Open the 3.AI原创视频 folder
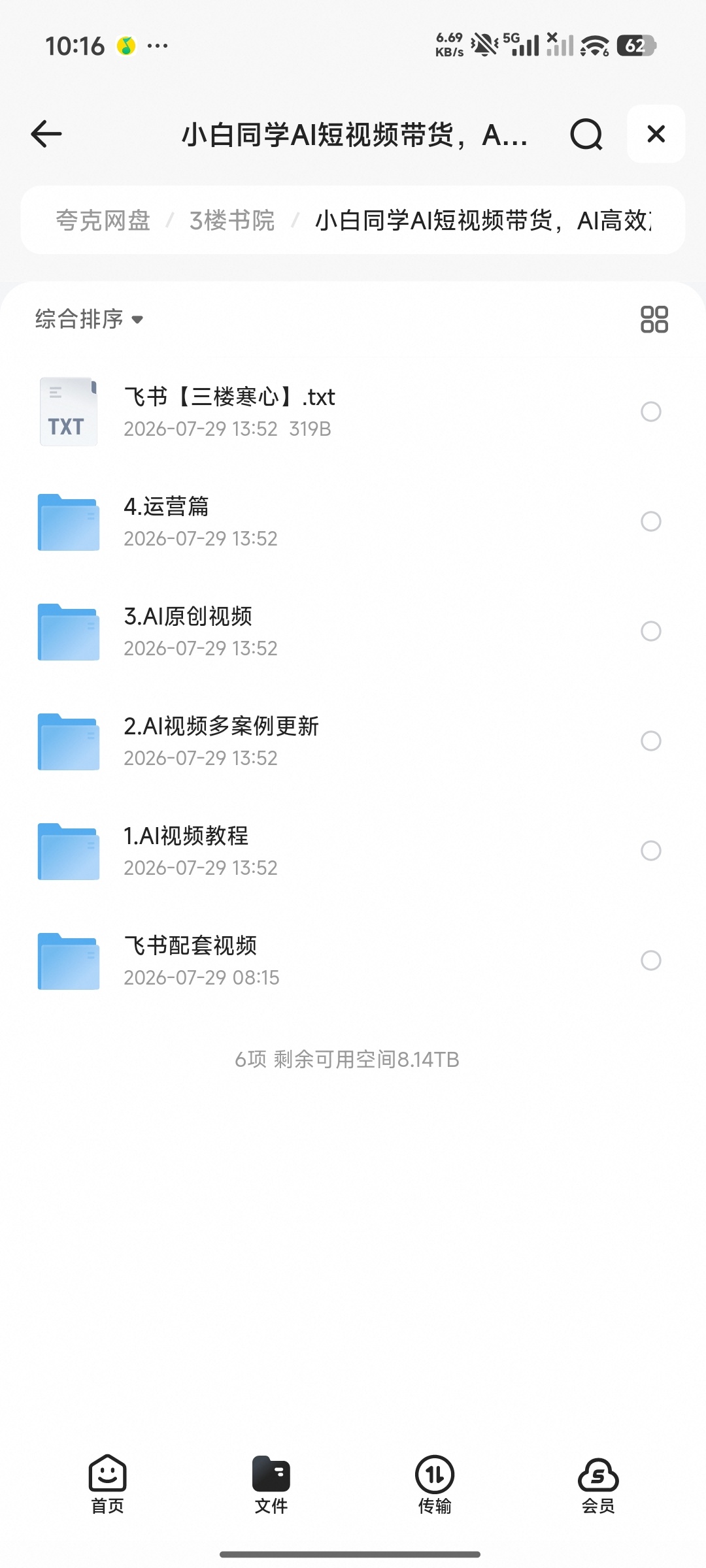 pyautogui.click(x=353, y=631)
